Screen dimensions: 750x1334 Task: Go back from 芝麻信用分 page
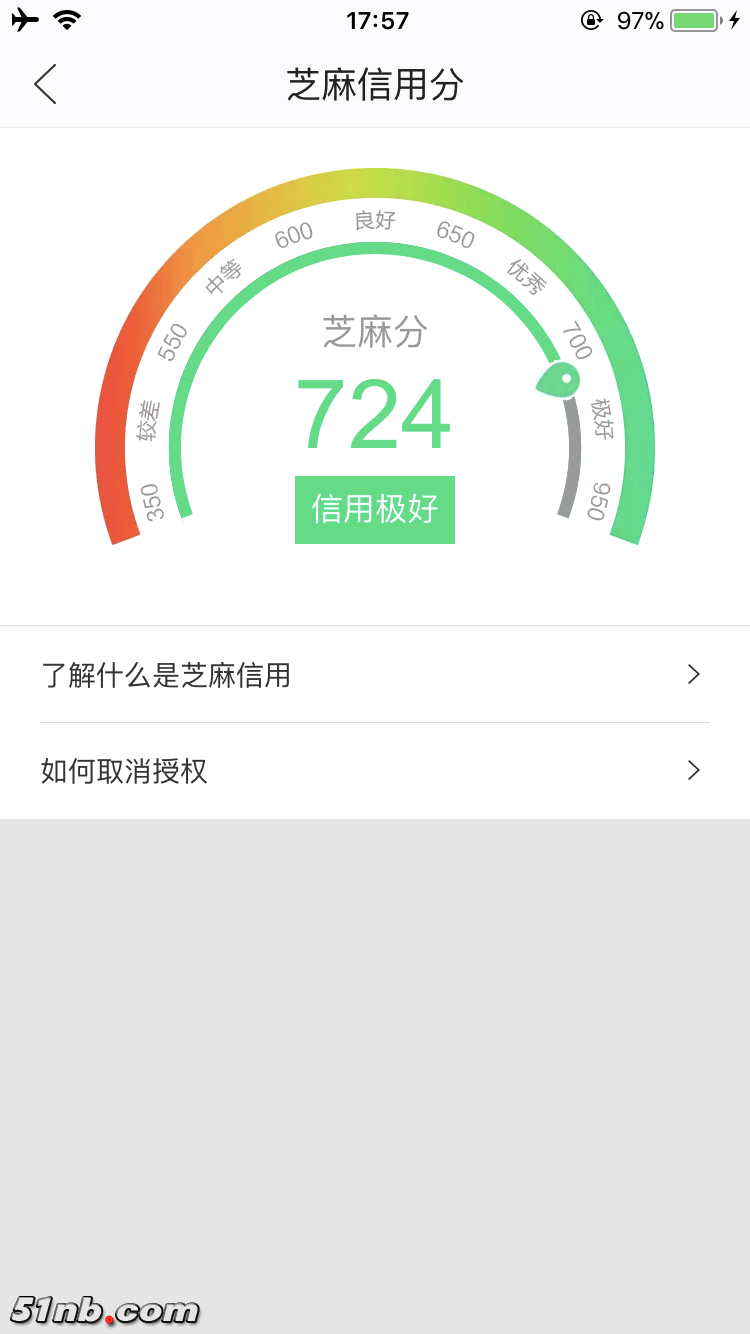pyautogui.click(x=45, y=84)
